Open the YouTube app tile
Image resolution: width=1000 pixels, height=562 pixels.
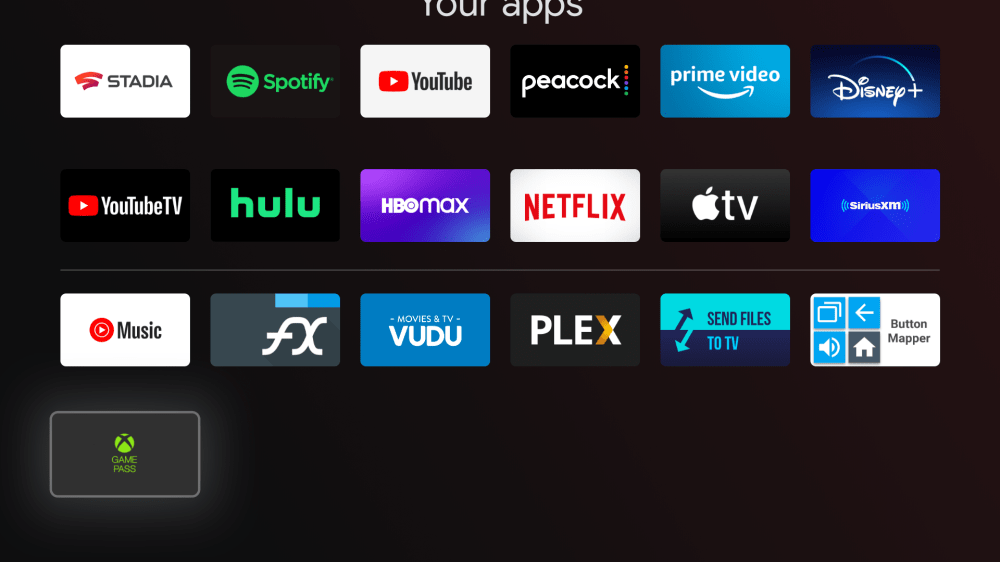(425, 81)
